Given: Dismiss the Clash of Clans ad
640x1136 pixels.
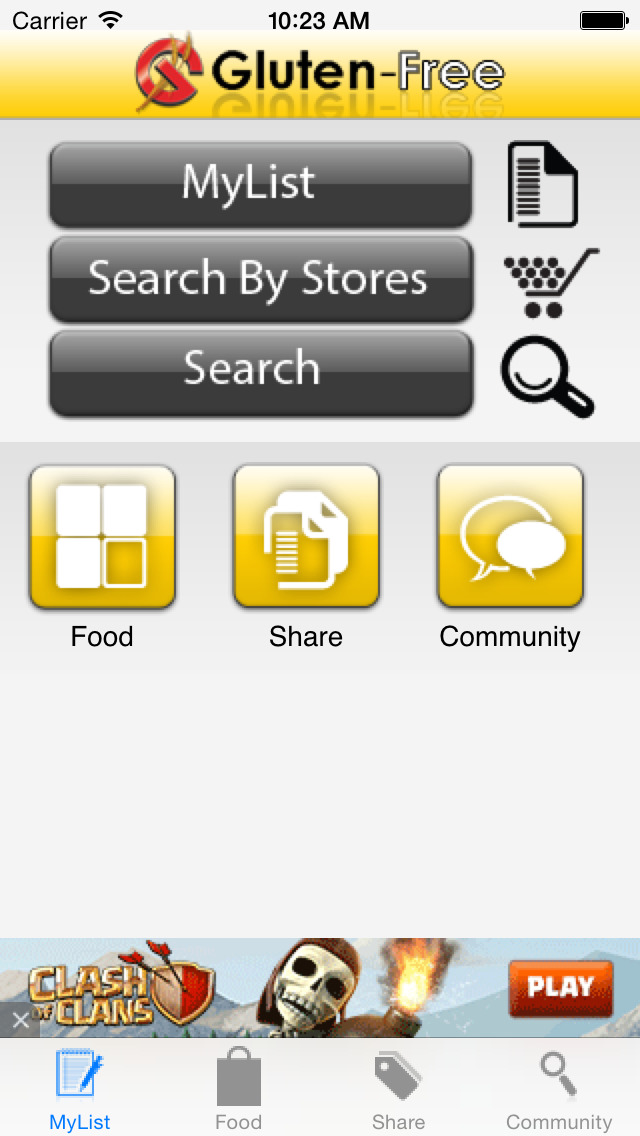Looking at the screenshot, I should tap(18, 1021).
